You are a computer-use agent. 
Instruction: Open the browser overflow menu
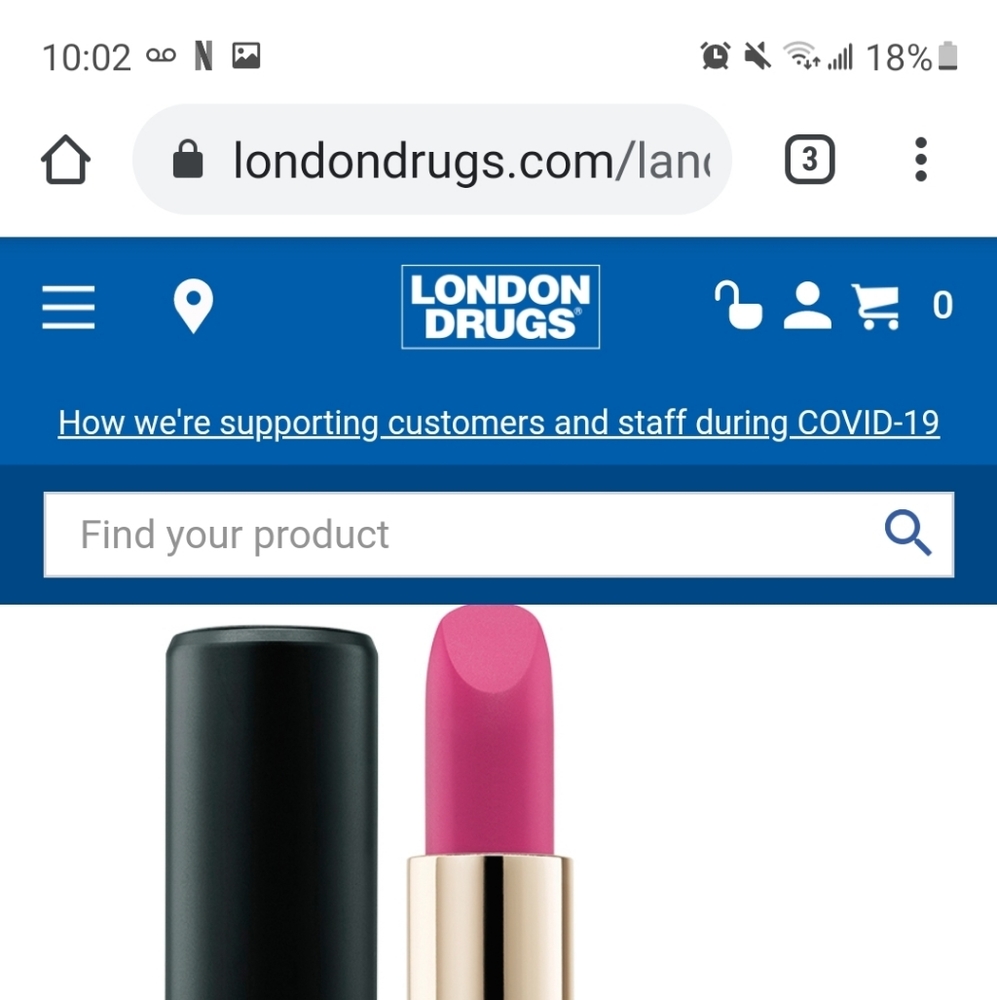coord(921,160)
